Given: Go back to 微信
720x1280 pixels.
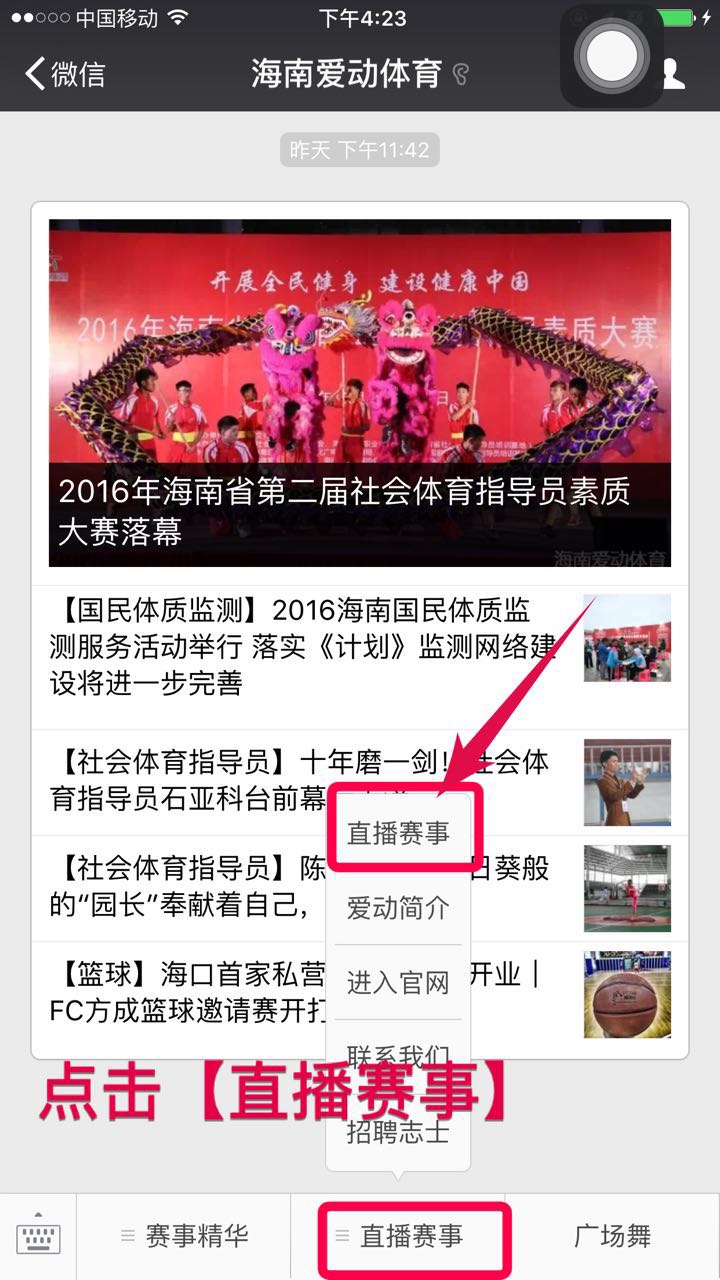Looking at the screenshot, I should point(64,74).
